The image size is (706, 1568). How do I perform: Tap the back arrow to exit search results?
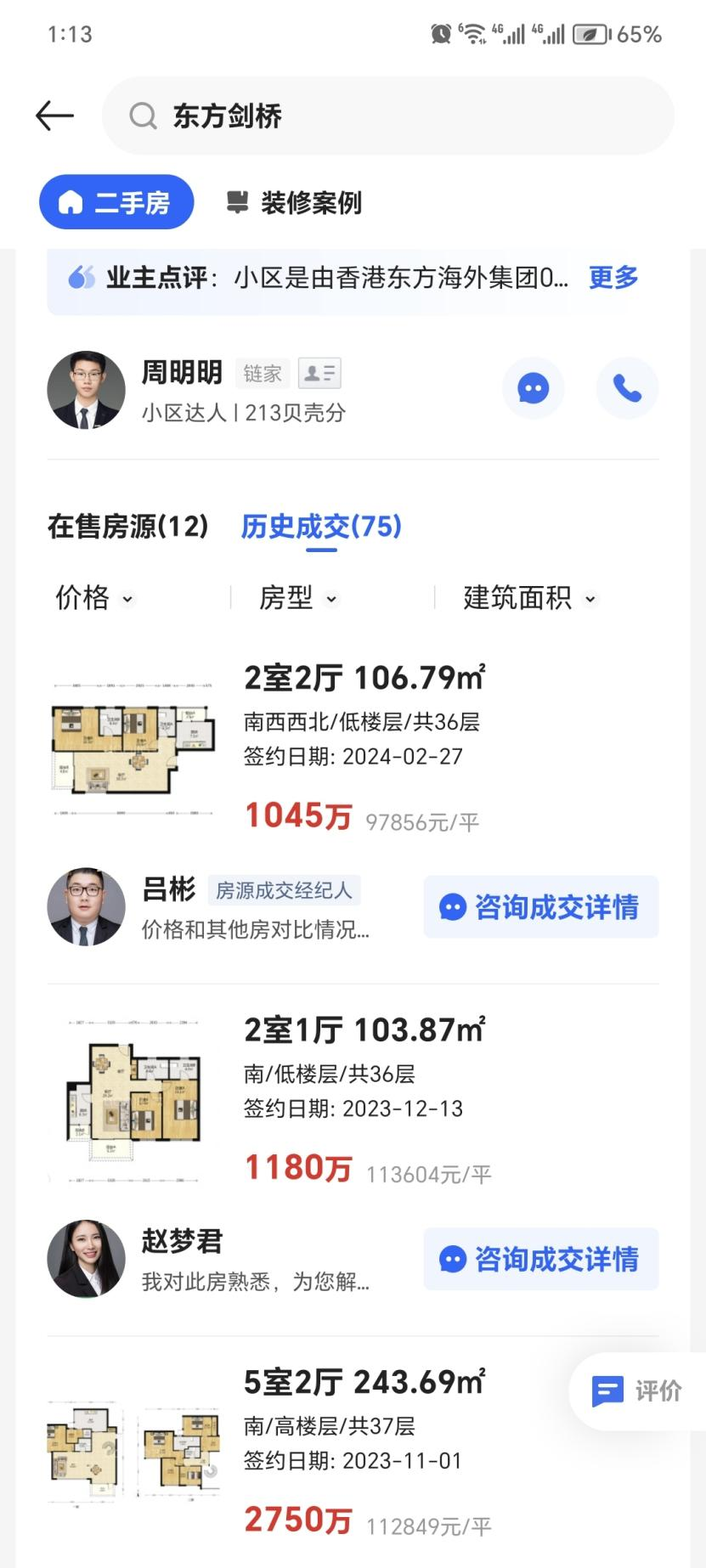tap(54, 116)
